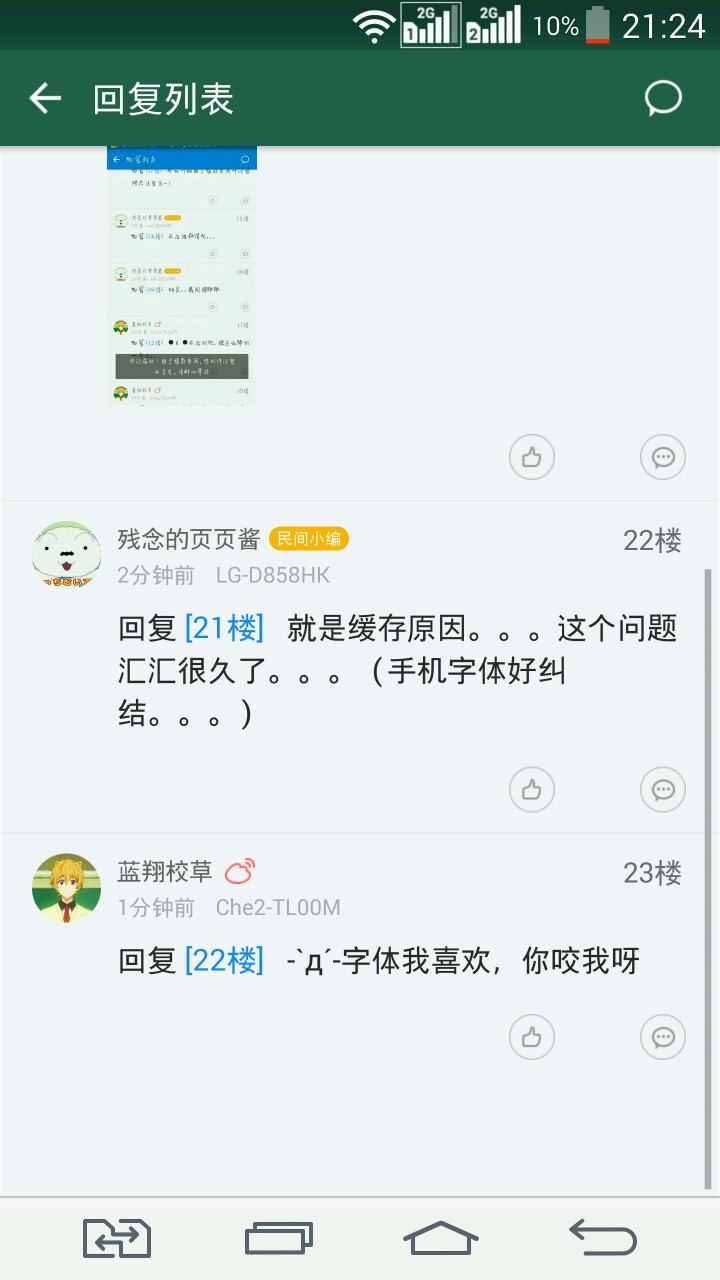Open the screenshot image in the post
The width and height of the screenshot is (720, 1280).
182,276
